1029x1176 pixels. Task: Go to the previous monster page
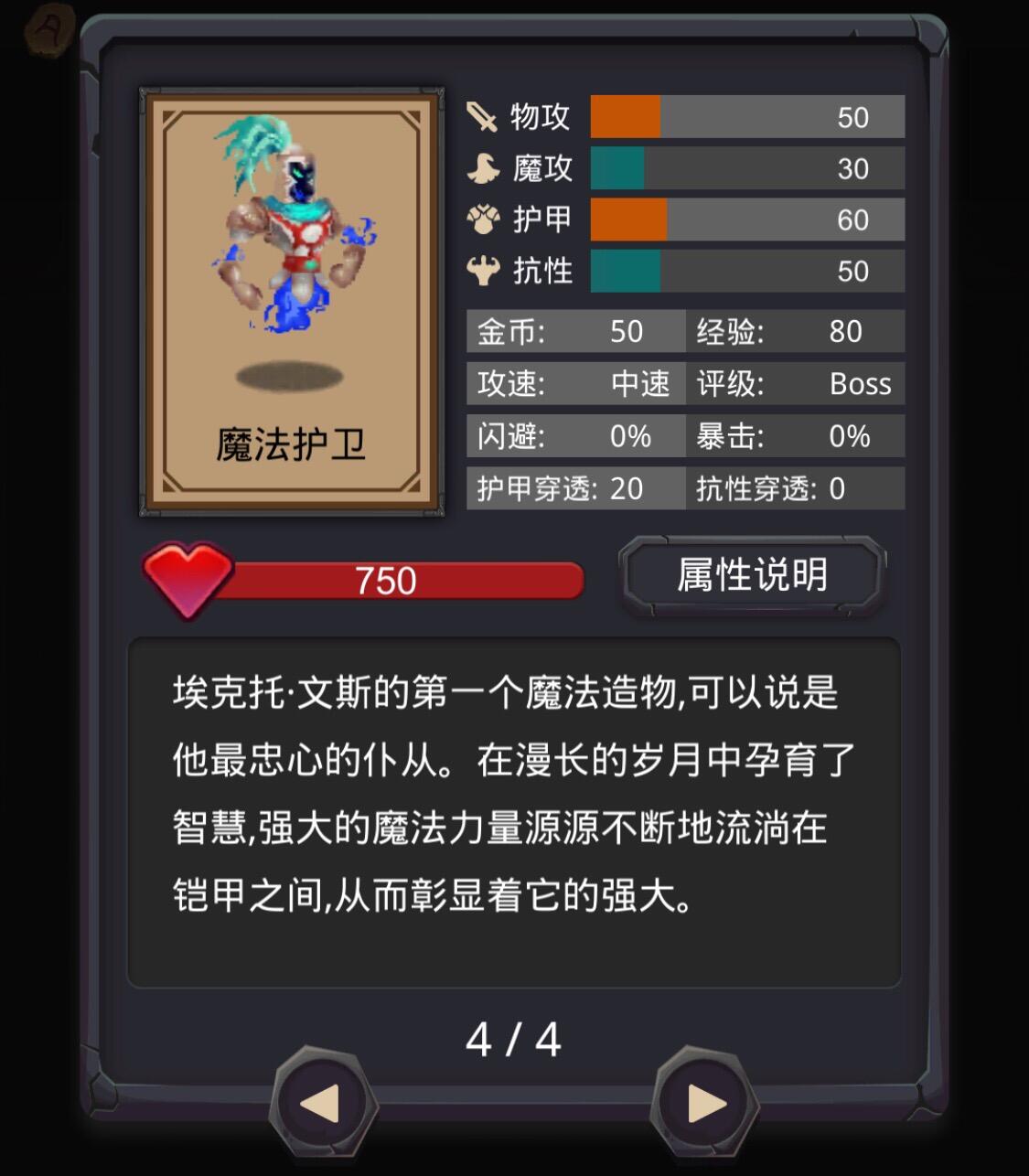point(322,1103)
